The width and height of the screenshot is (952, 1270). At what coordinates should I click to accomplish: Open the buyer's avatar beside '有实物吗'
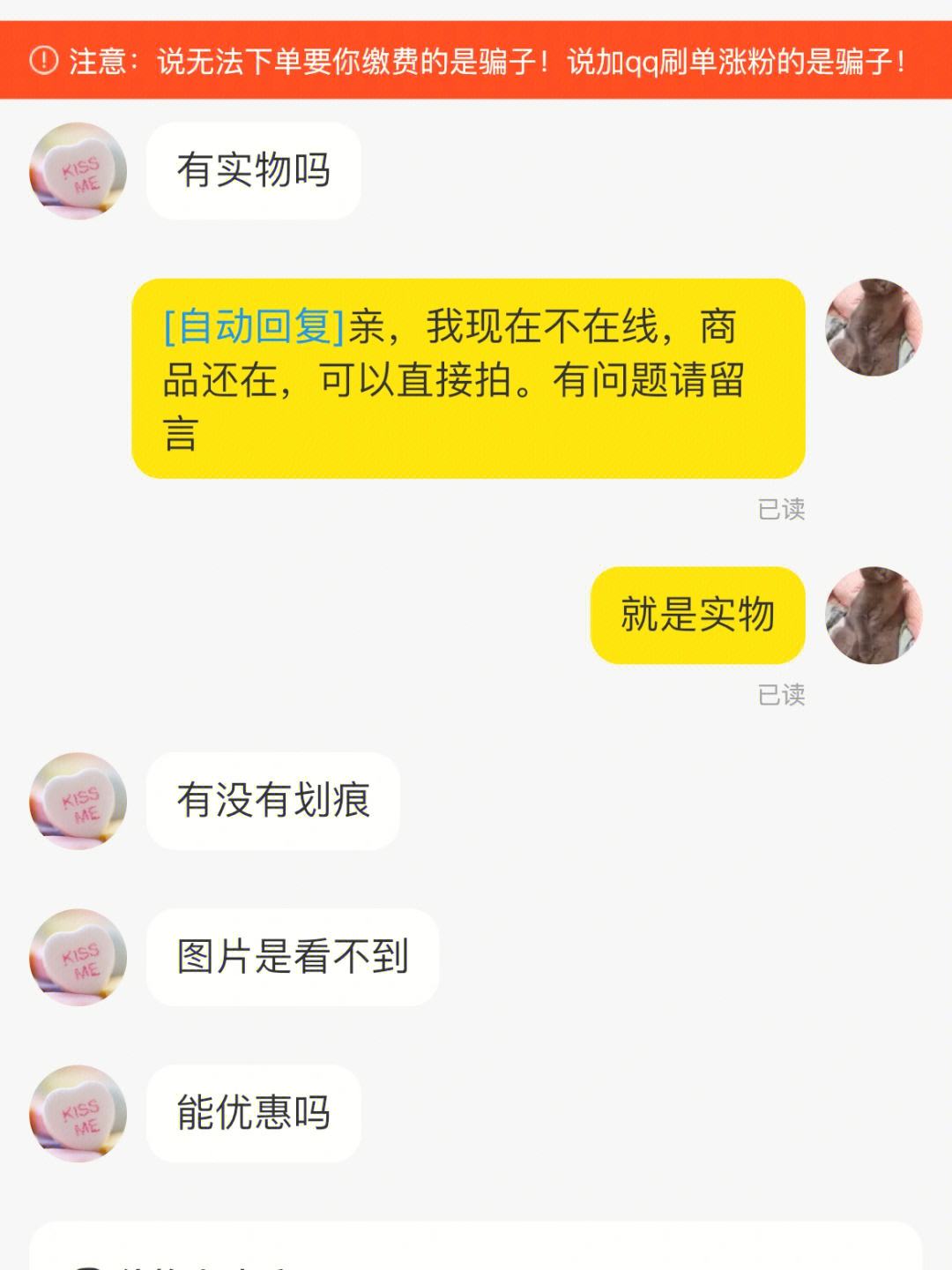[78, 171]
